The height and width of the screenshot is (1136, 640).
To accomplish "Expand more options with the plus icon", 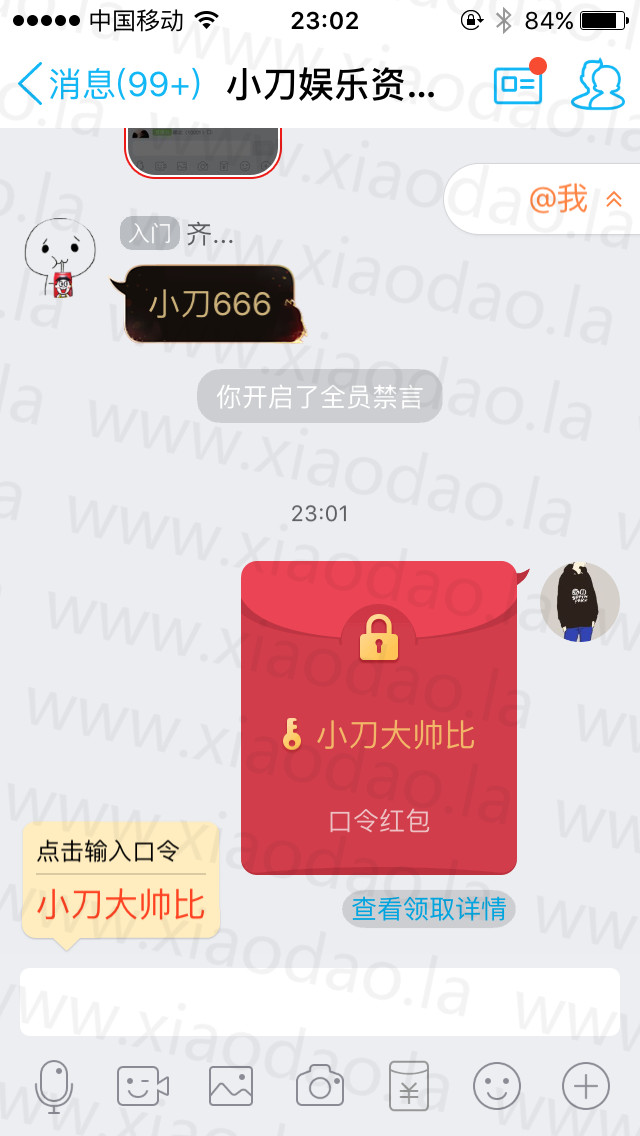I will click(x=586, y=1086).
